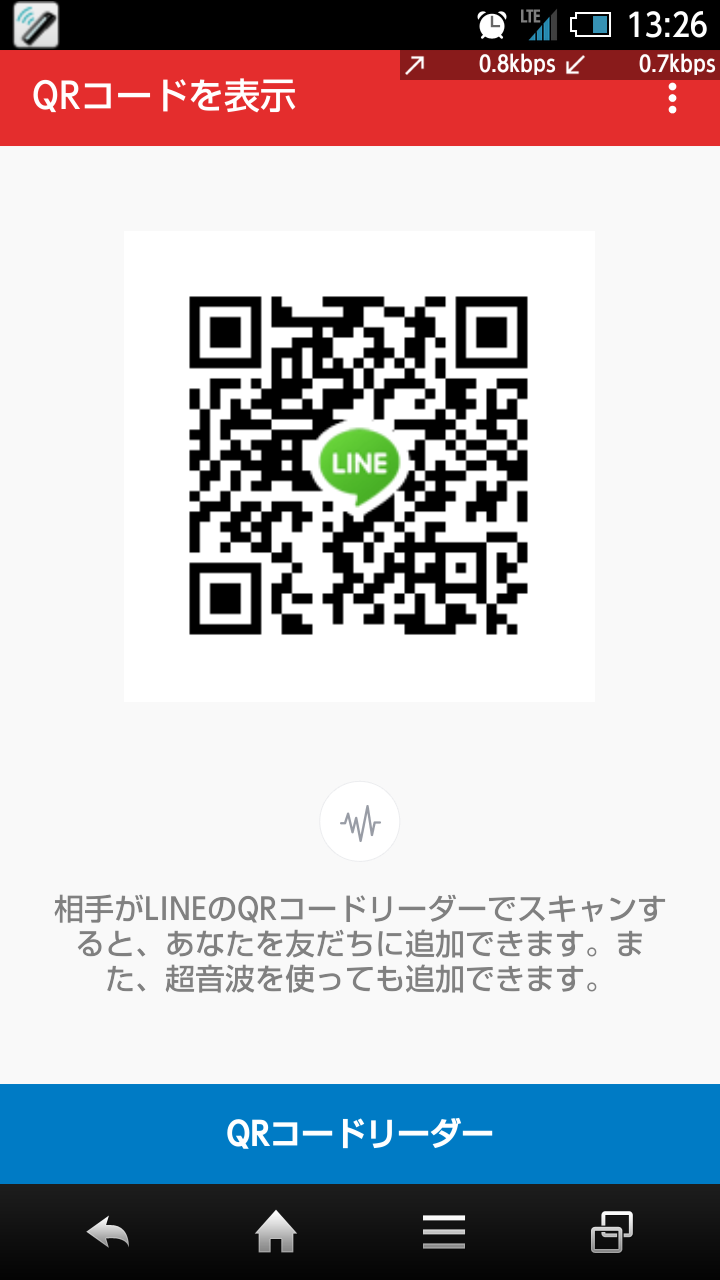
Task: Return to the home screen
Action: (276, 1232)
